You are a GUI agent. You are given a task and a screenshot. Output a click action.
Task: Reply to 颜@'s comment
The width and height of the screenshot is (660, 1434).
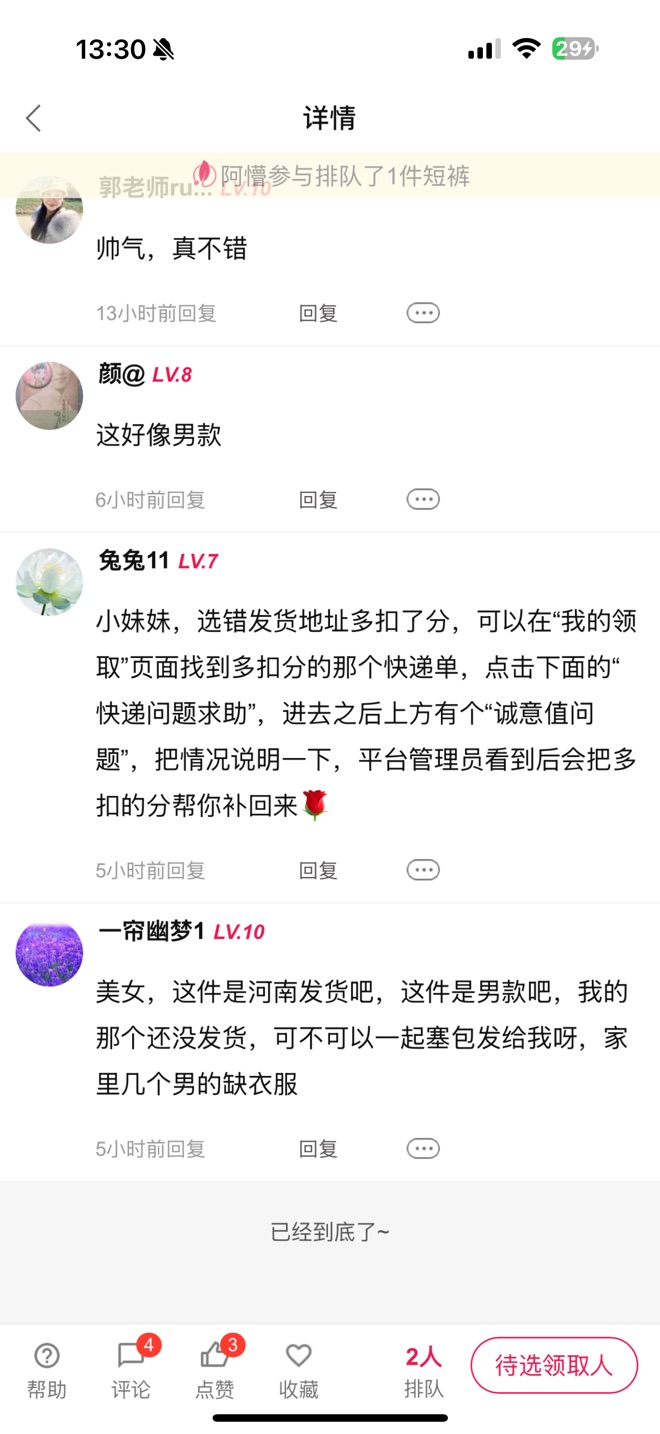(318, 499)
